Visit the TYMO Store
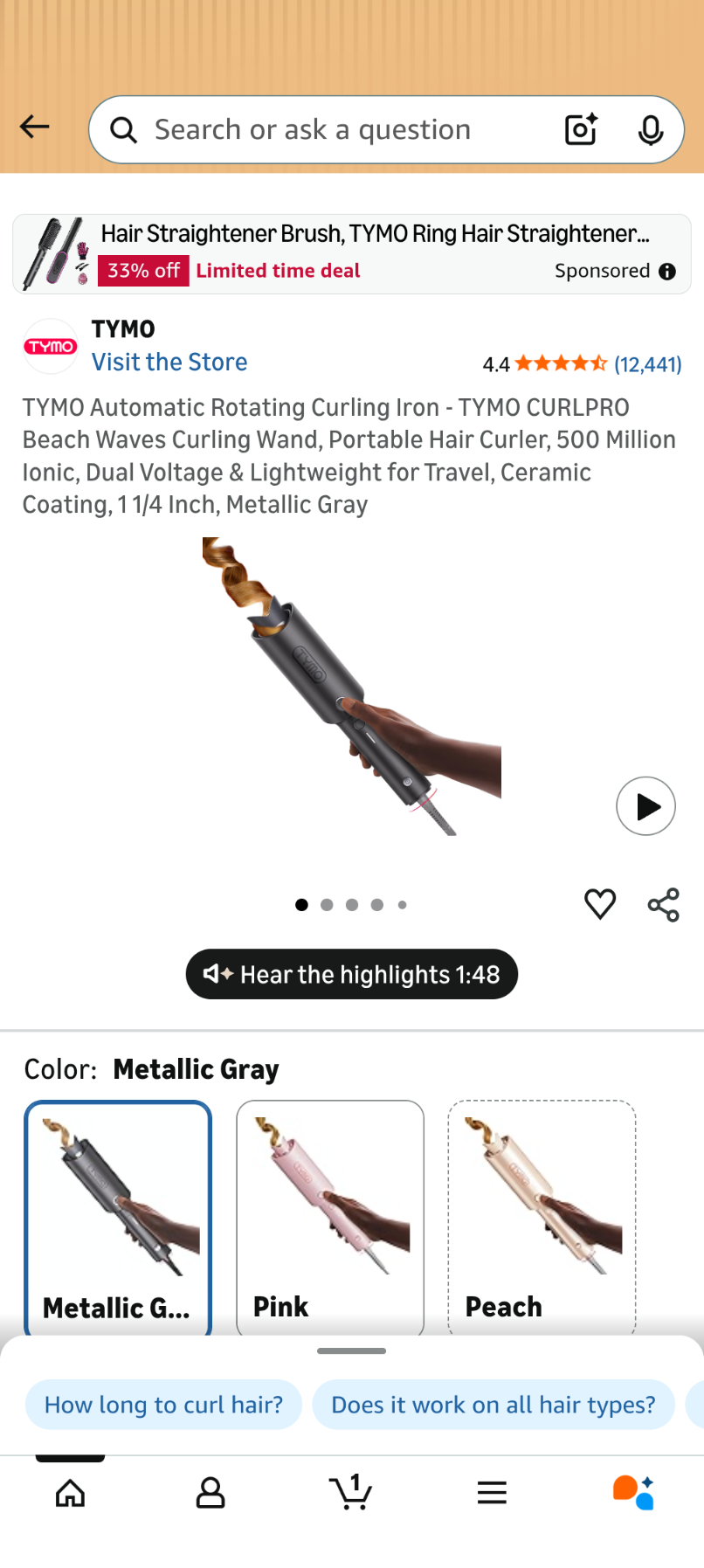704x1568 pixels. tap(169, 362)
